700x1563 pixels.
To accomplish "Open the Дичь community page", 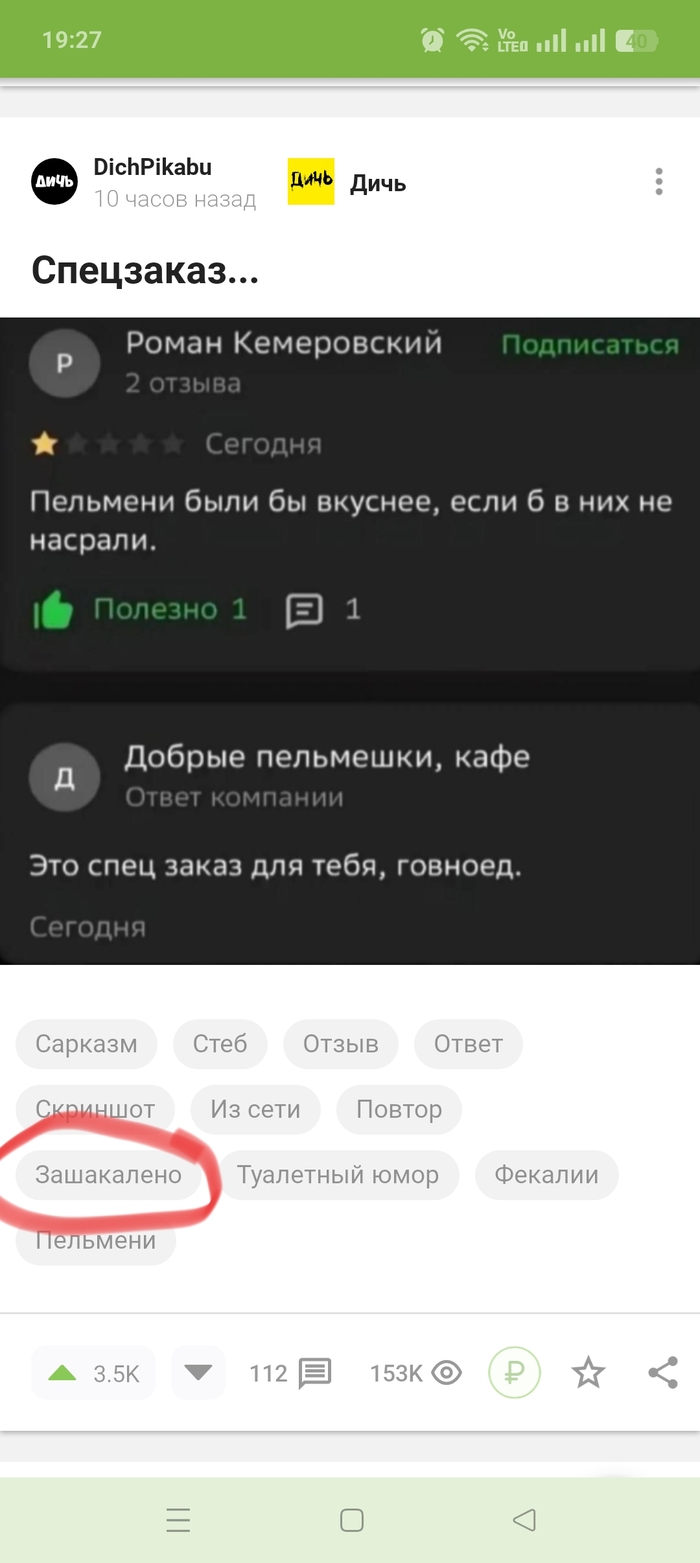I will [377, 183].
